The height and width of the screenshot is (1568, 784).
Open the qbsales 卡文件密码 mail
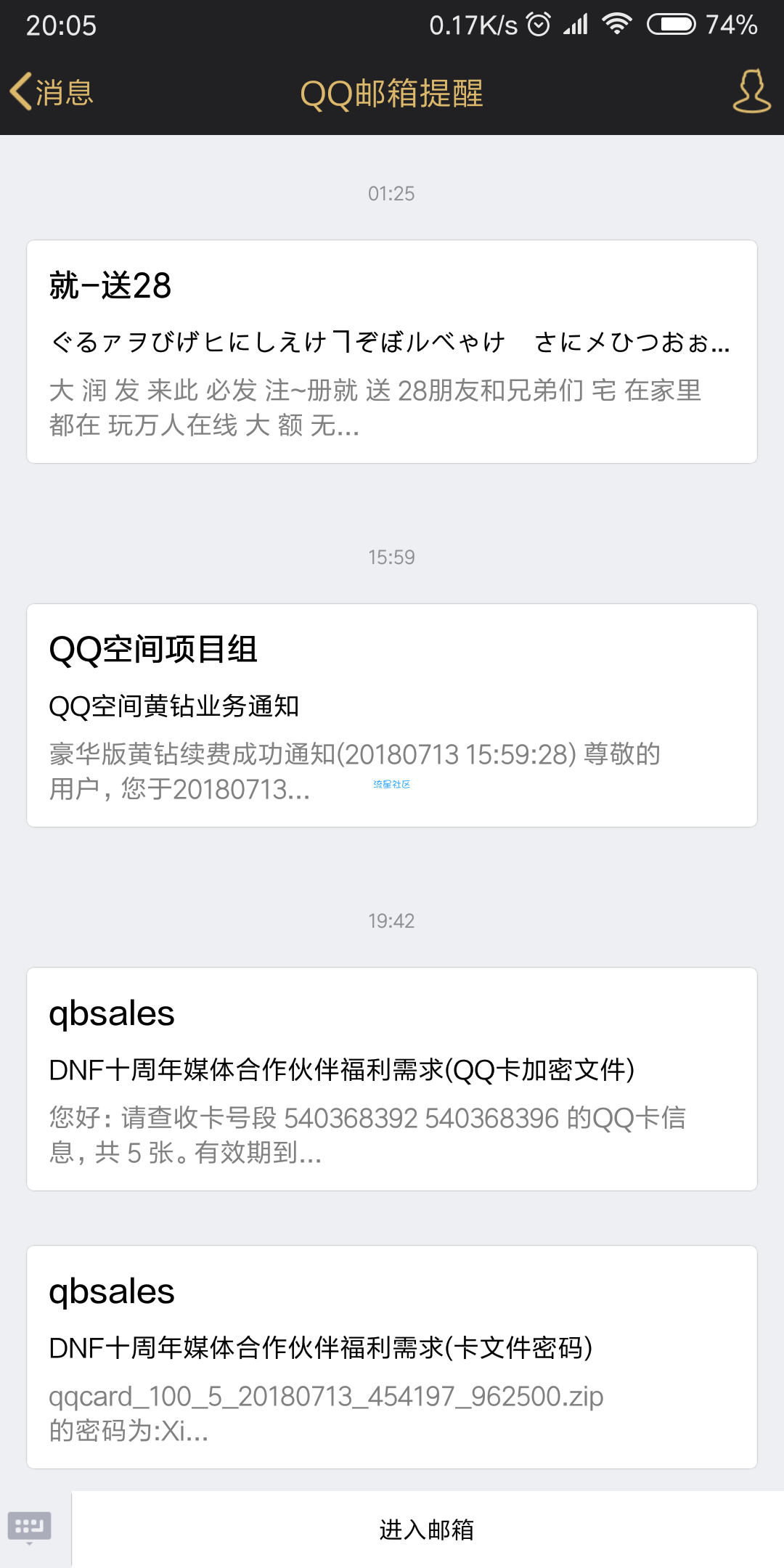click(x=392, y=1357)
